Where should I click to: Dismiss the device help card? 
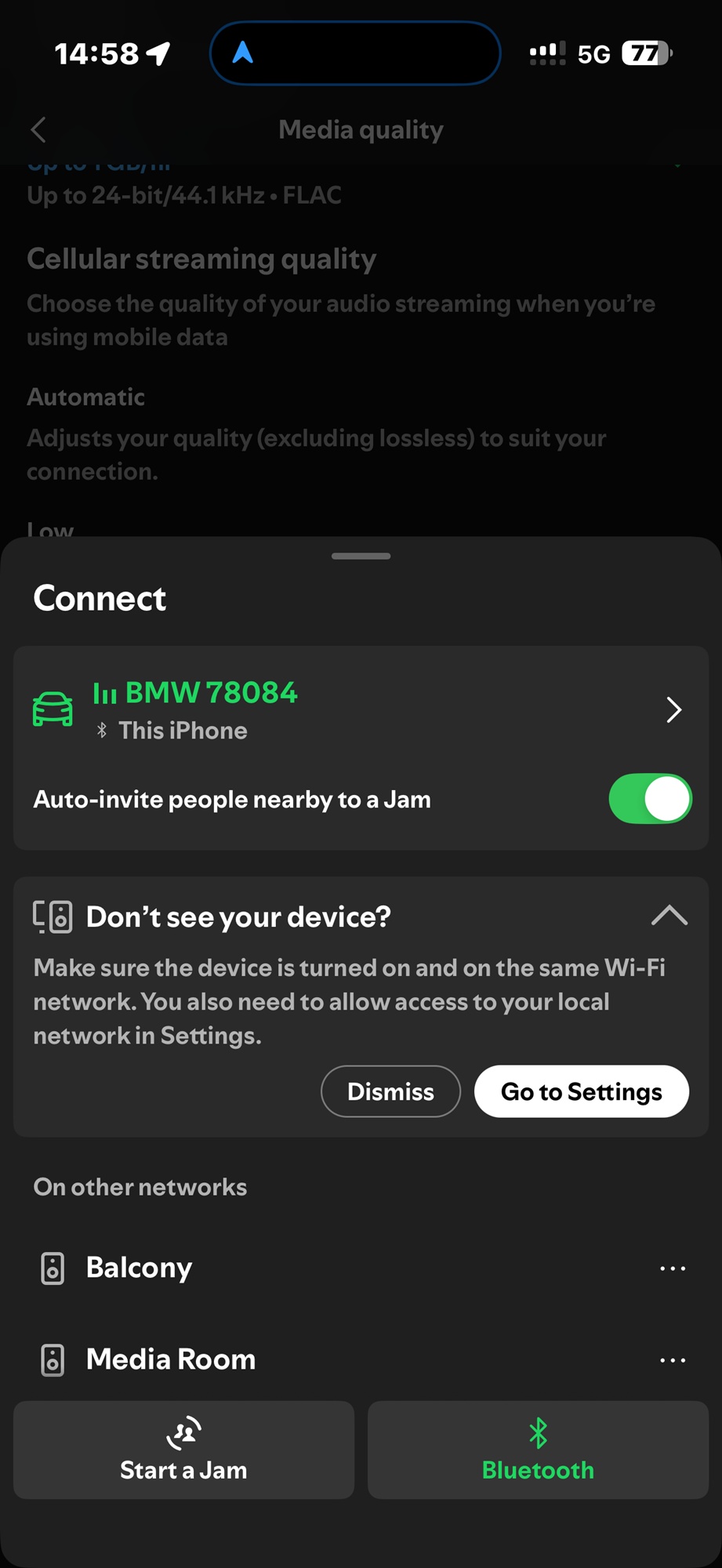pos(390,1091)
